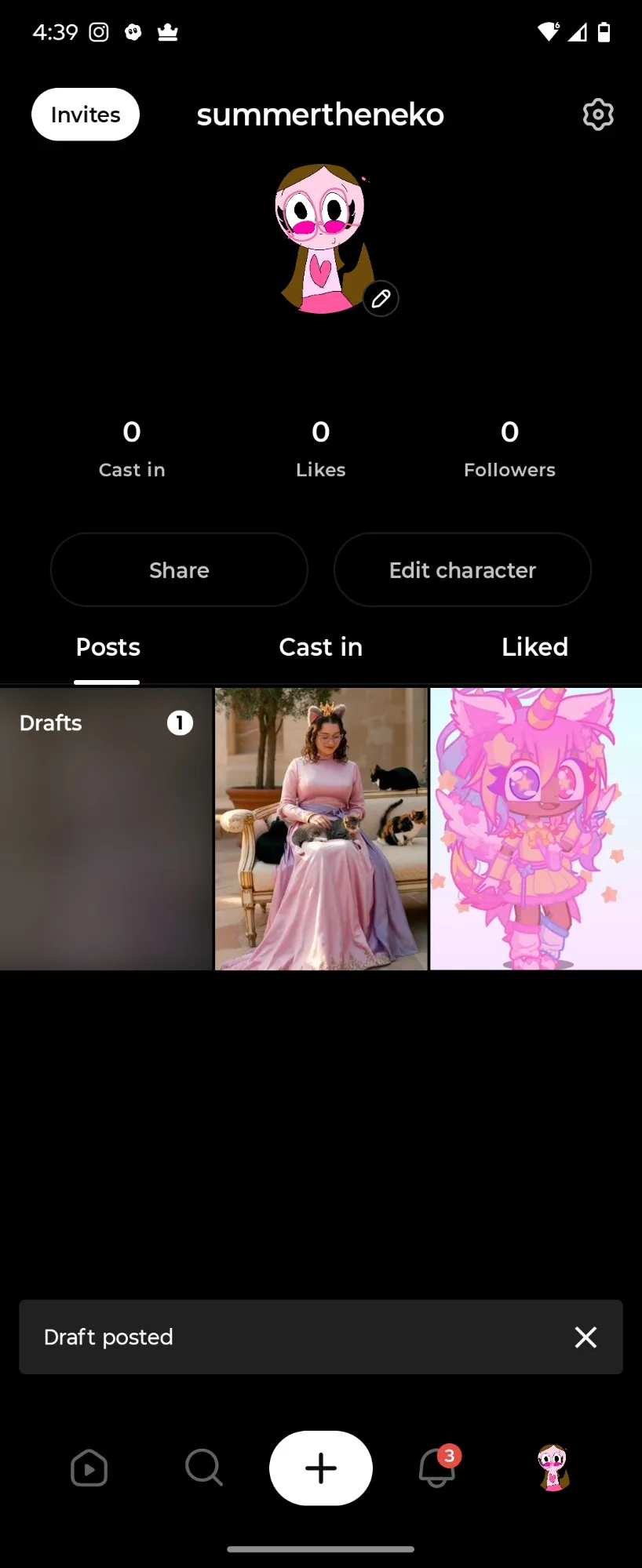This screenshot has width=642, height=1568.
Task: Open profile tab in the bottom bar
Action: tap(553, 1468)
